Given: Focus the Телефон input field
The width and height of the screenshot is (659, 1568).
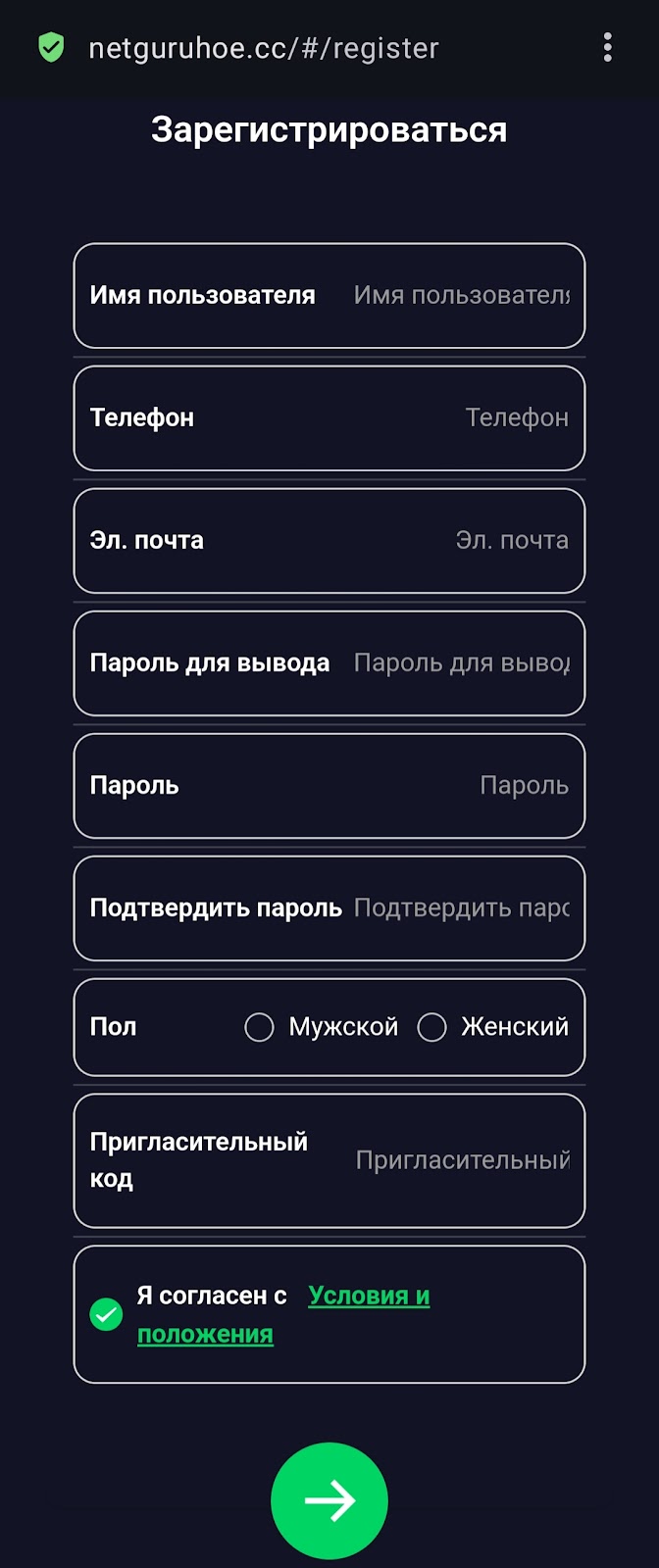Looking at the screenshot, I should 461,417.
